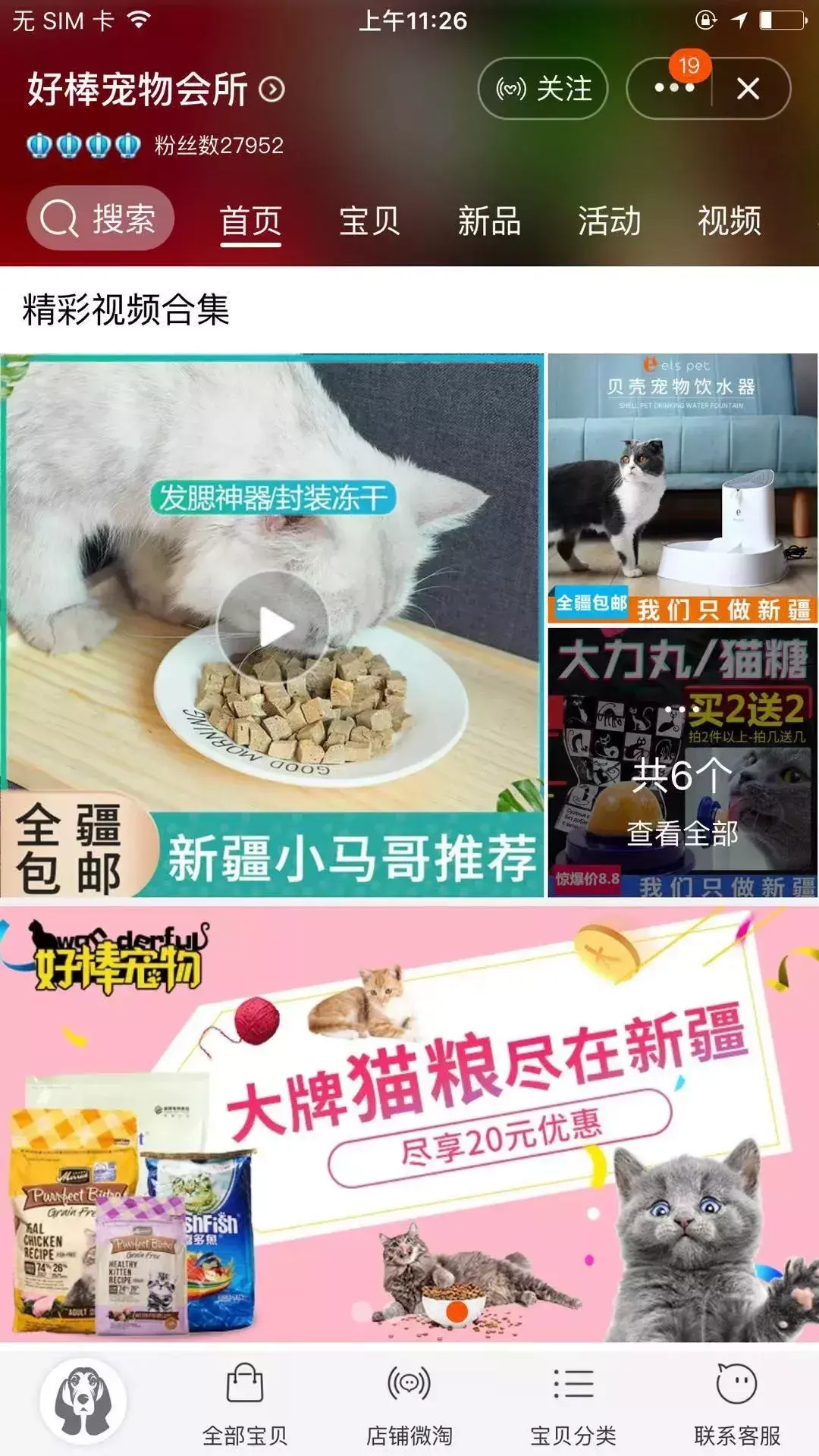Close the shop page
The image size is (819, 1456).
748,89
